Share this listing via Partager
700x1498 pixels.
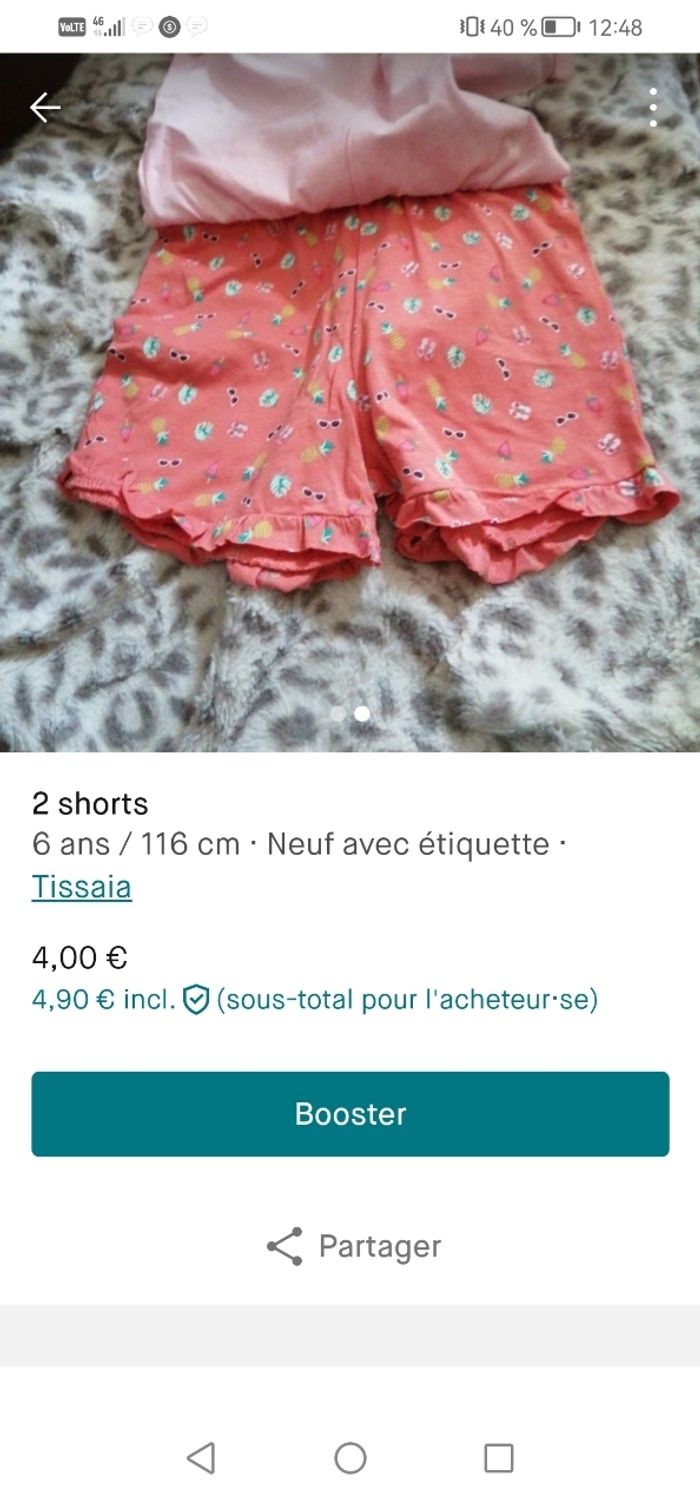(354, 1246)
